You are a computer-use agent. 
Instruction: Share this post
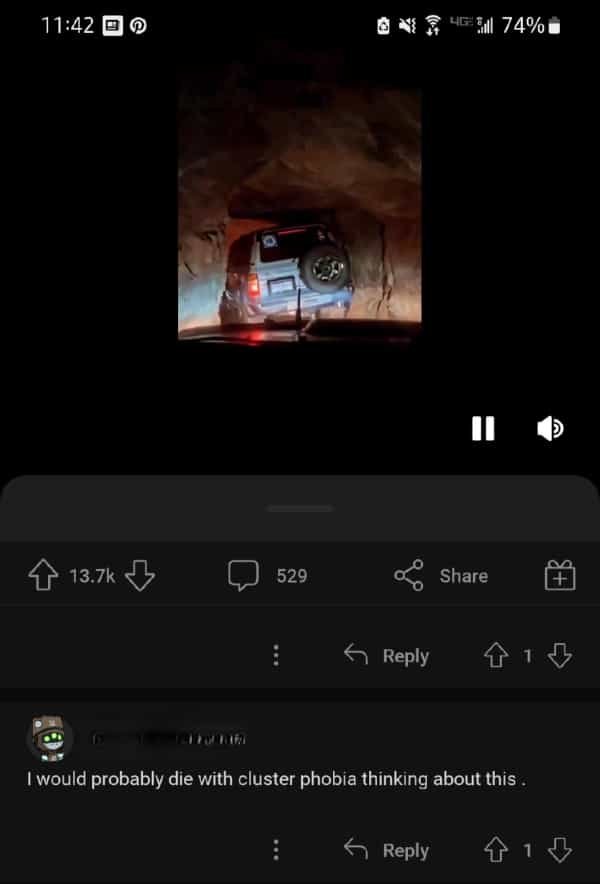tap(441, 575)
